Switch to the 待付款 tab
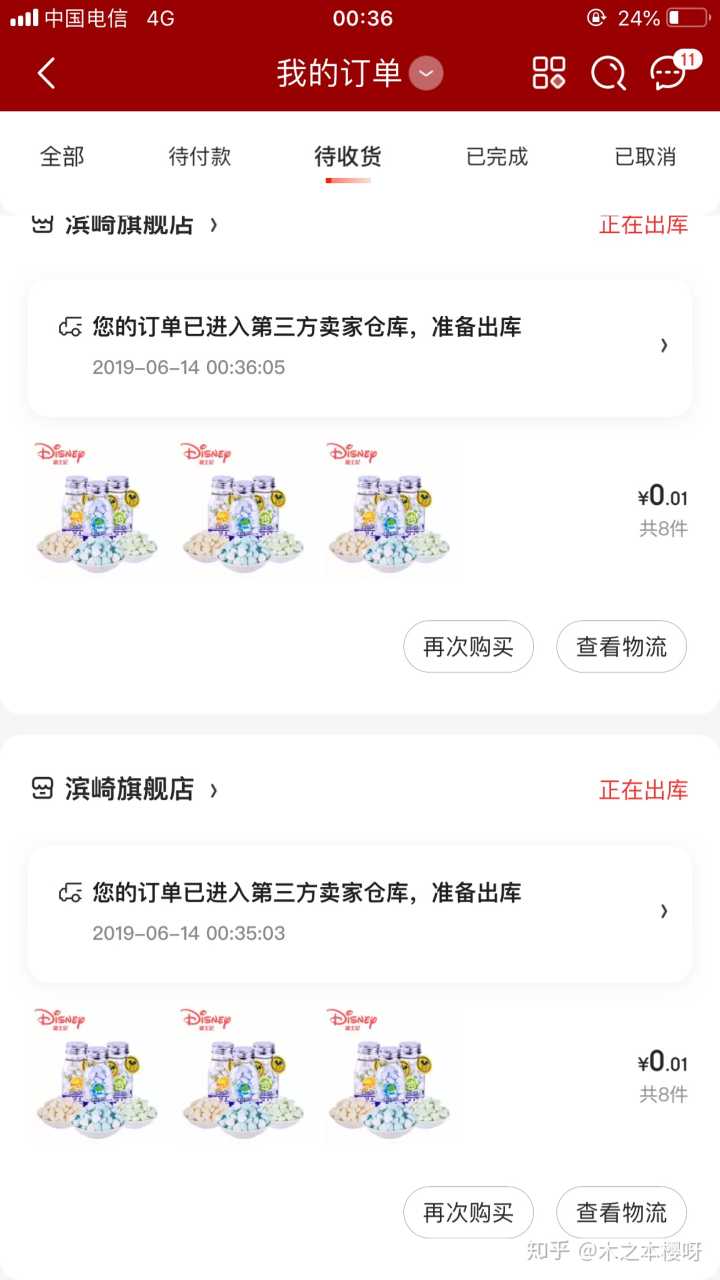 point(200,157)
